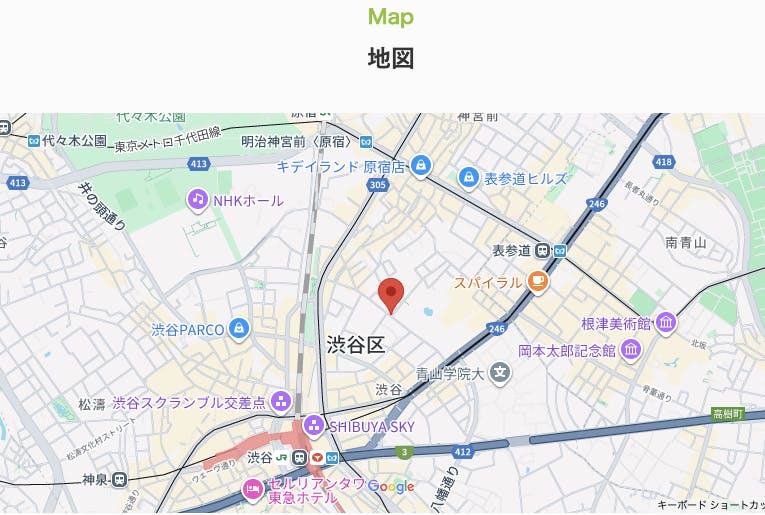Screen dimensions: 765x515
Task: Tap the 青山学院大 school marker
Action: pyautogui.click(x=499, y=374)
